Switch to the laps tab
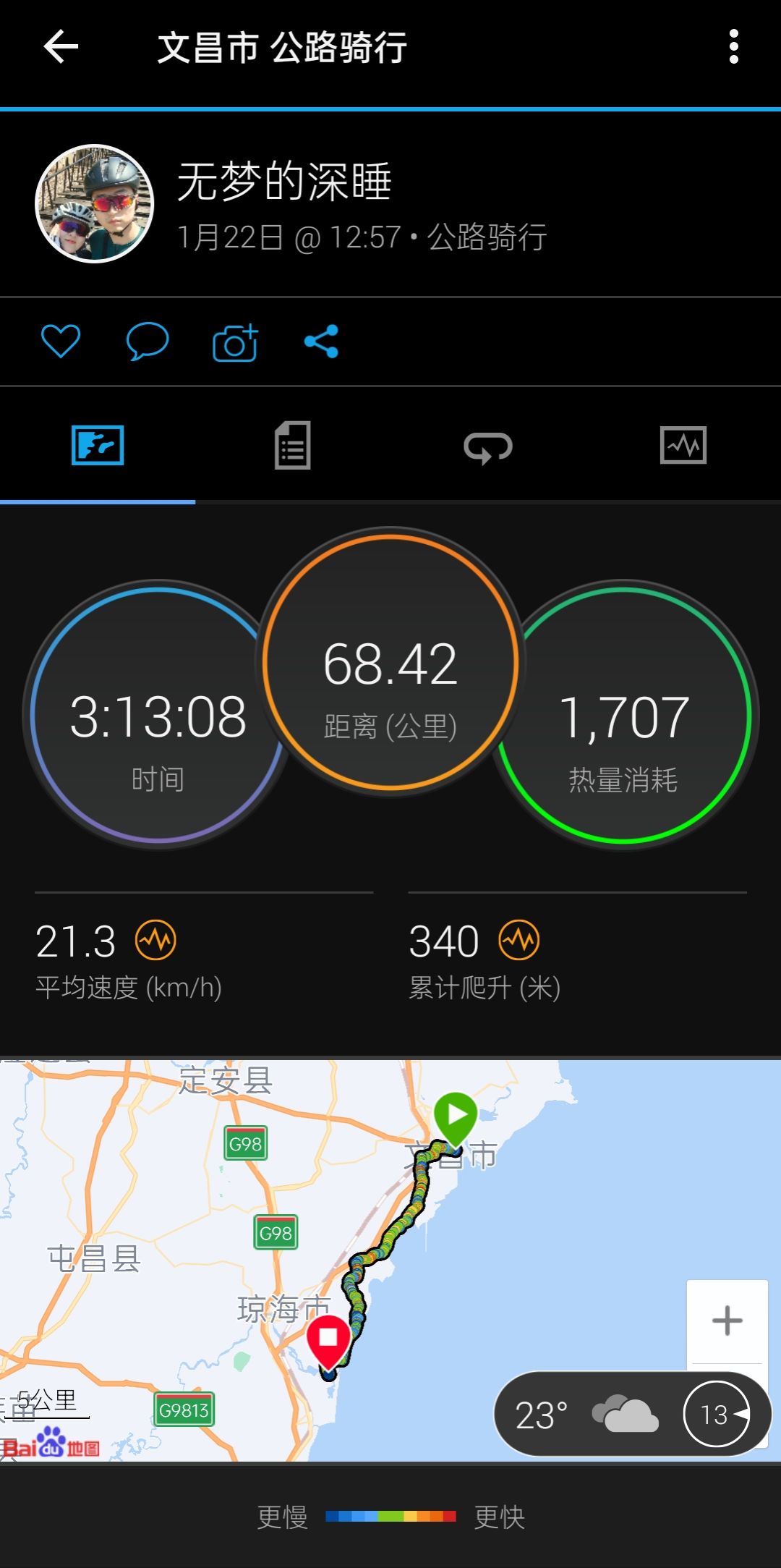 (488, 446)
